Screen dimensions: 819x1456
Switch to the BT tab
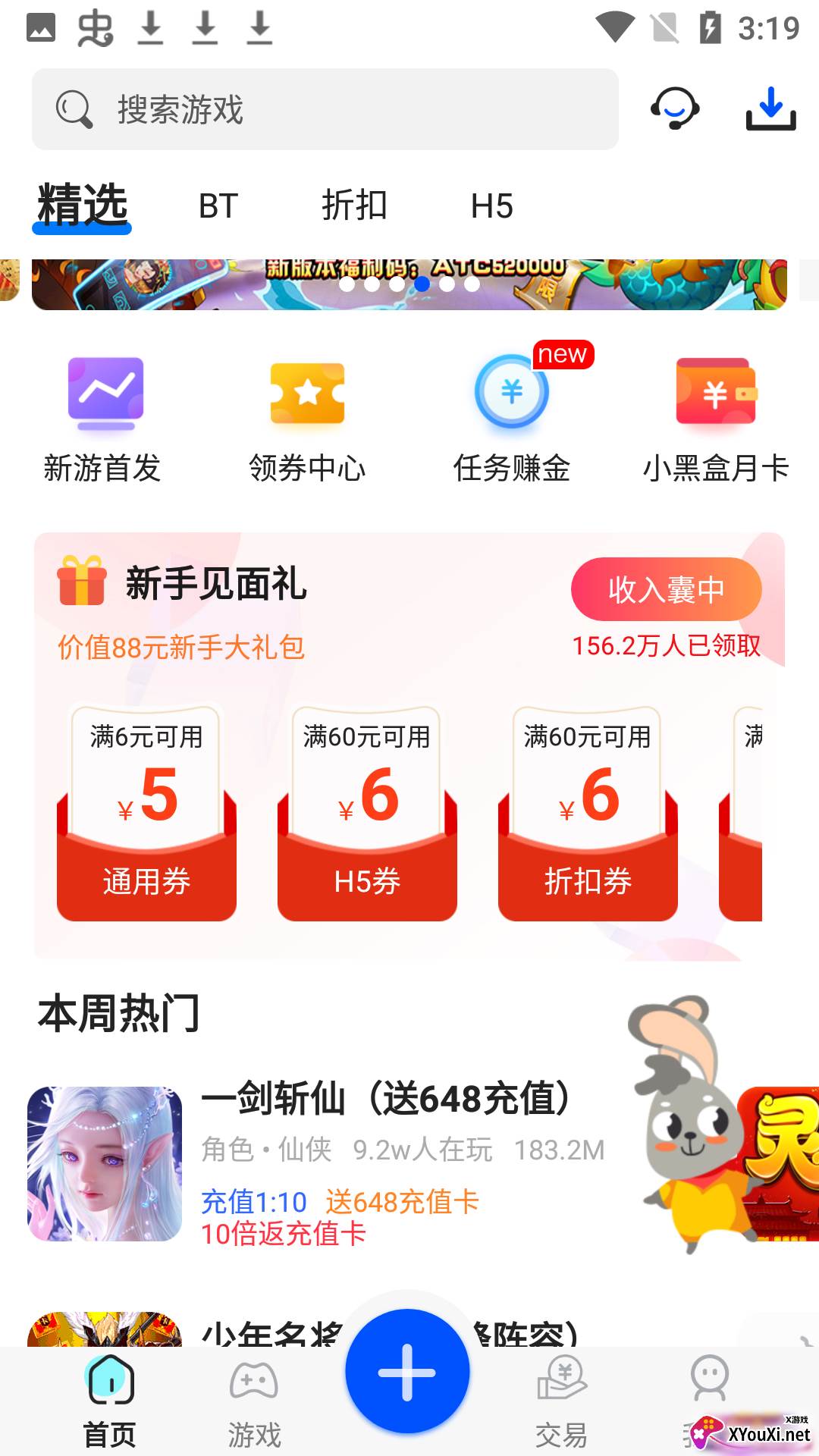[x=218, y=206]
